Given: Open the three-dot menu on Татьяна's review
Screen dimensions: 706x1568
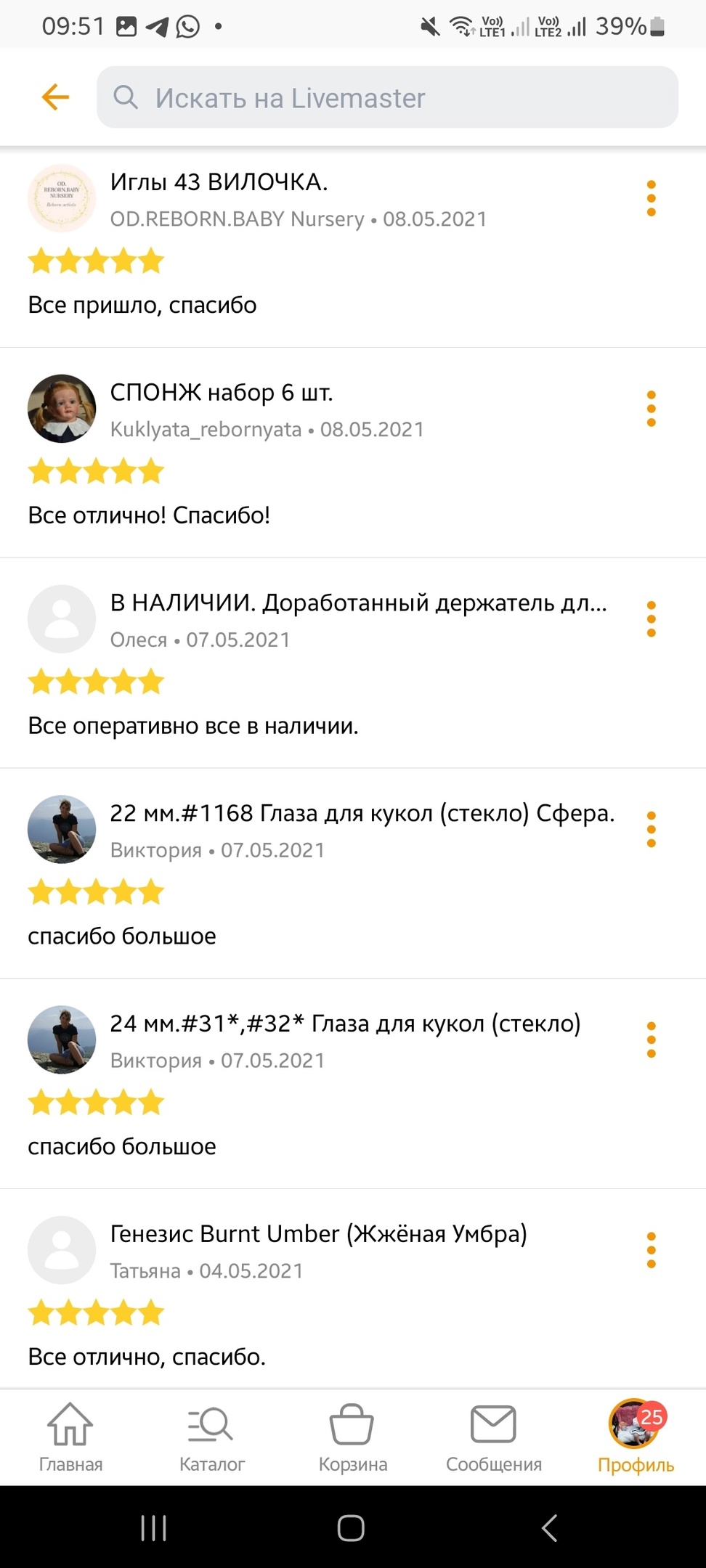Looking at the screenshot, I should 651,1250.
